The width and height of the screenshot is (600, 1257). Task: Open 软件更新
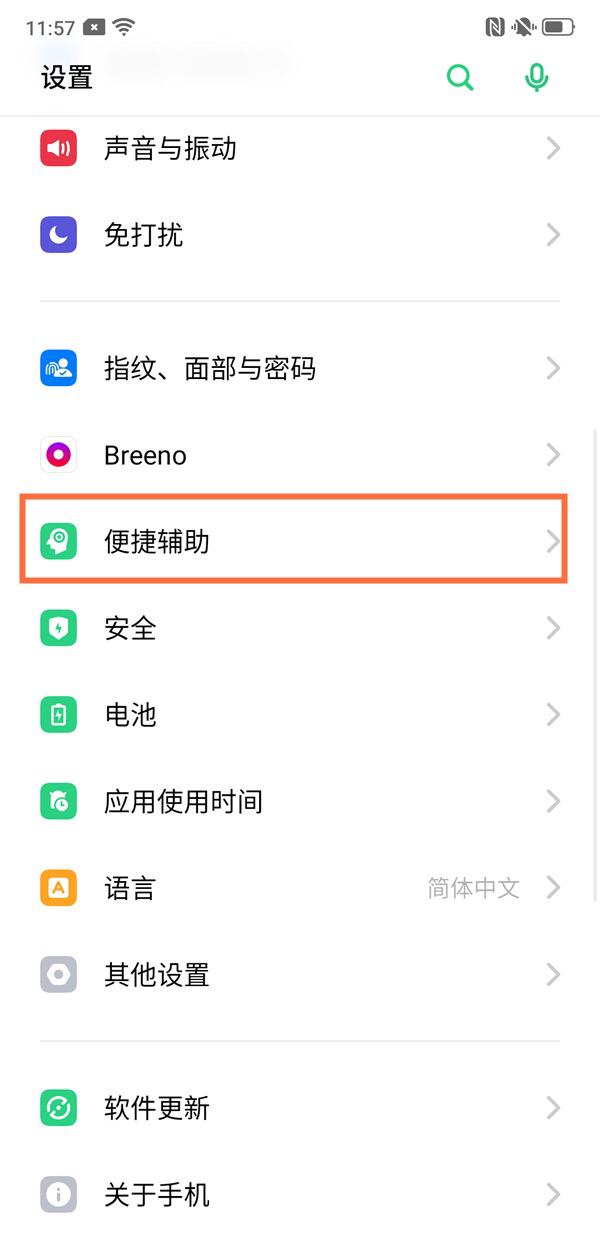pyautogui.click(x=300, y=1108)
